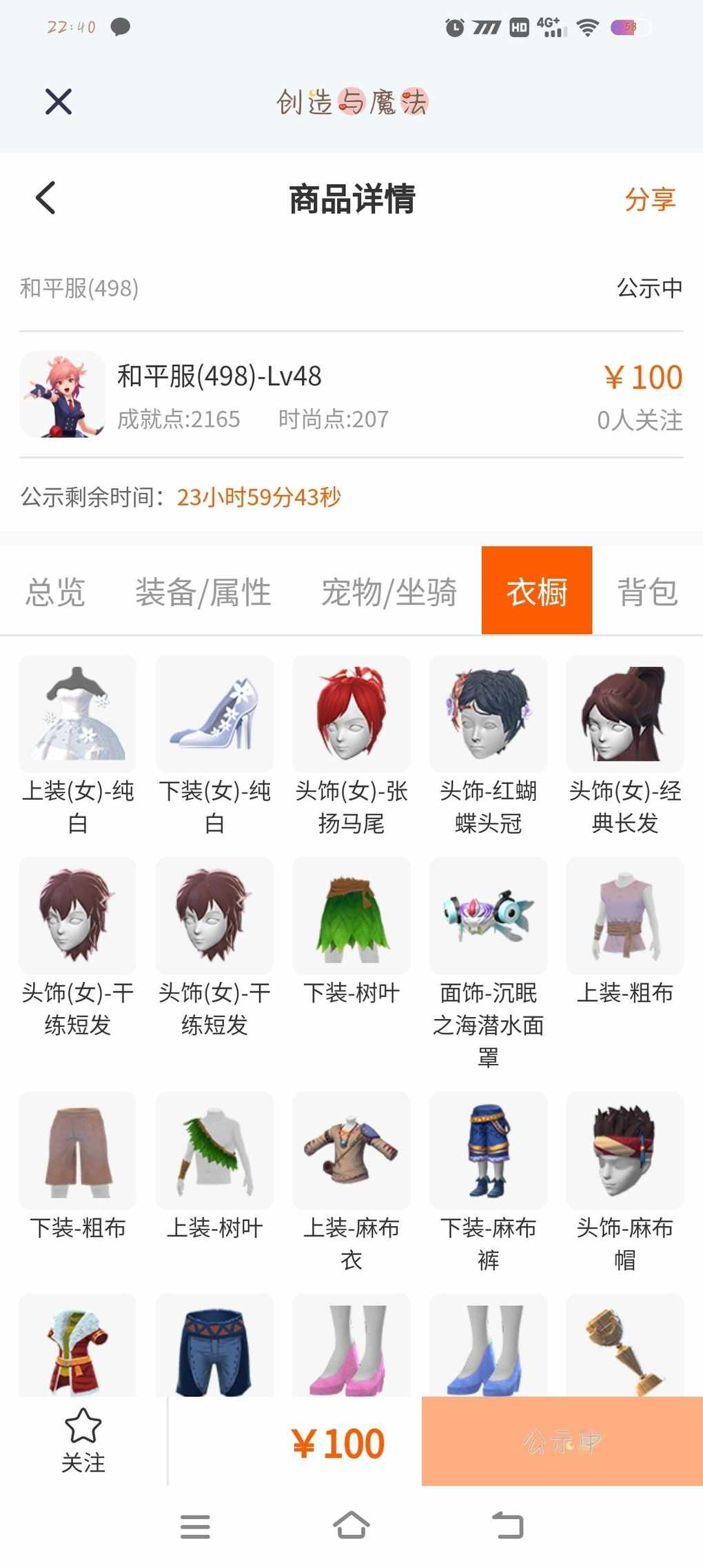View 头饰-红蝴蝶头冠 item

488,714
